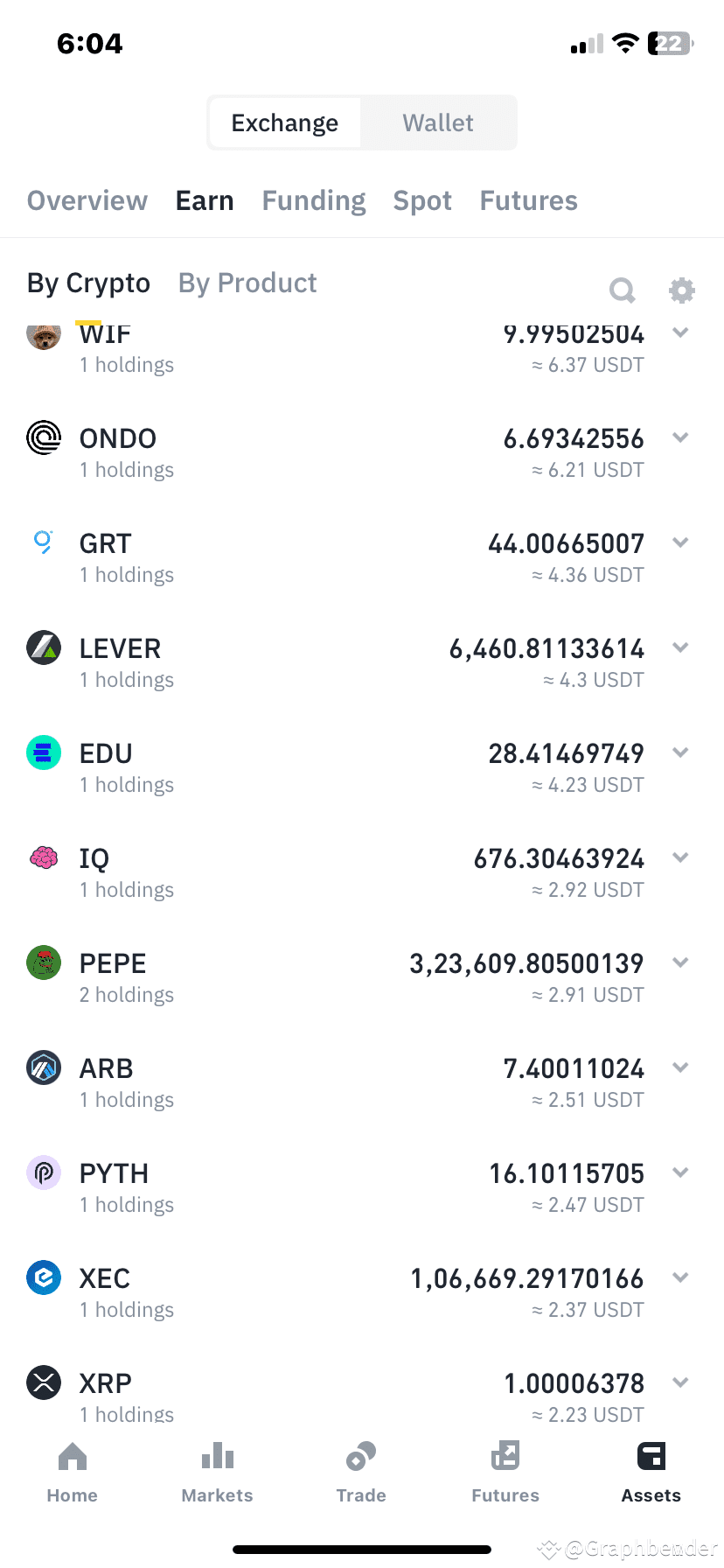This screenshot has width=724, height=1568.
Task: Switch to the Funding tab
Action: 314,200
